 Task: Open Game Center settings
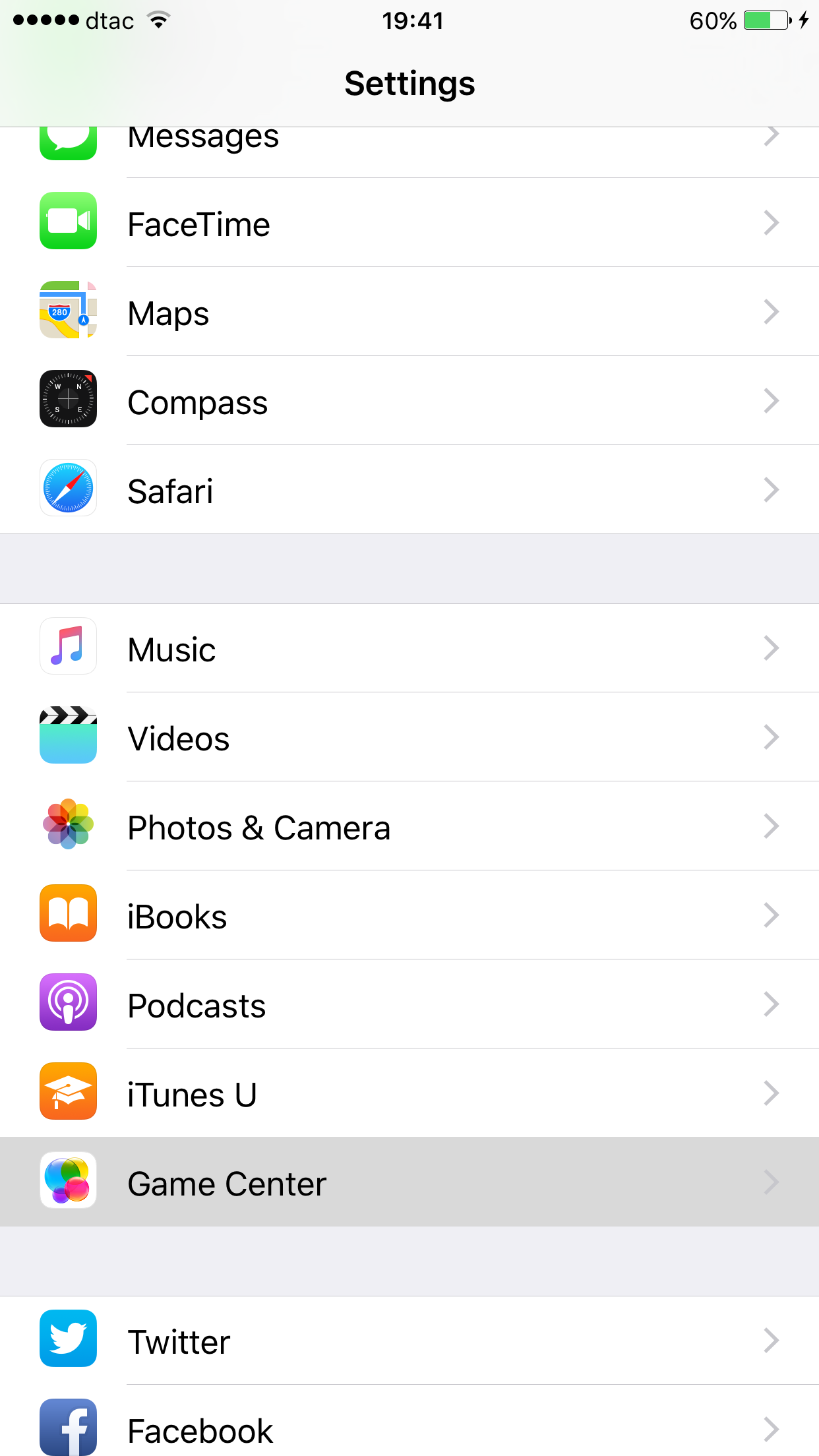(x=409, y=1182)
